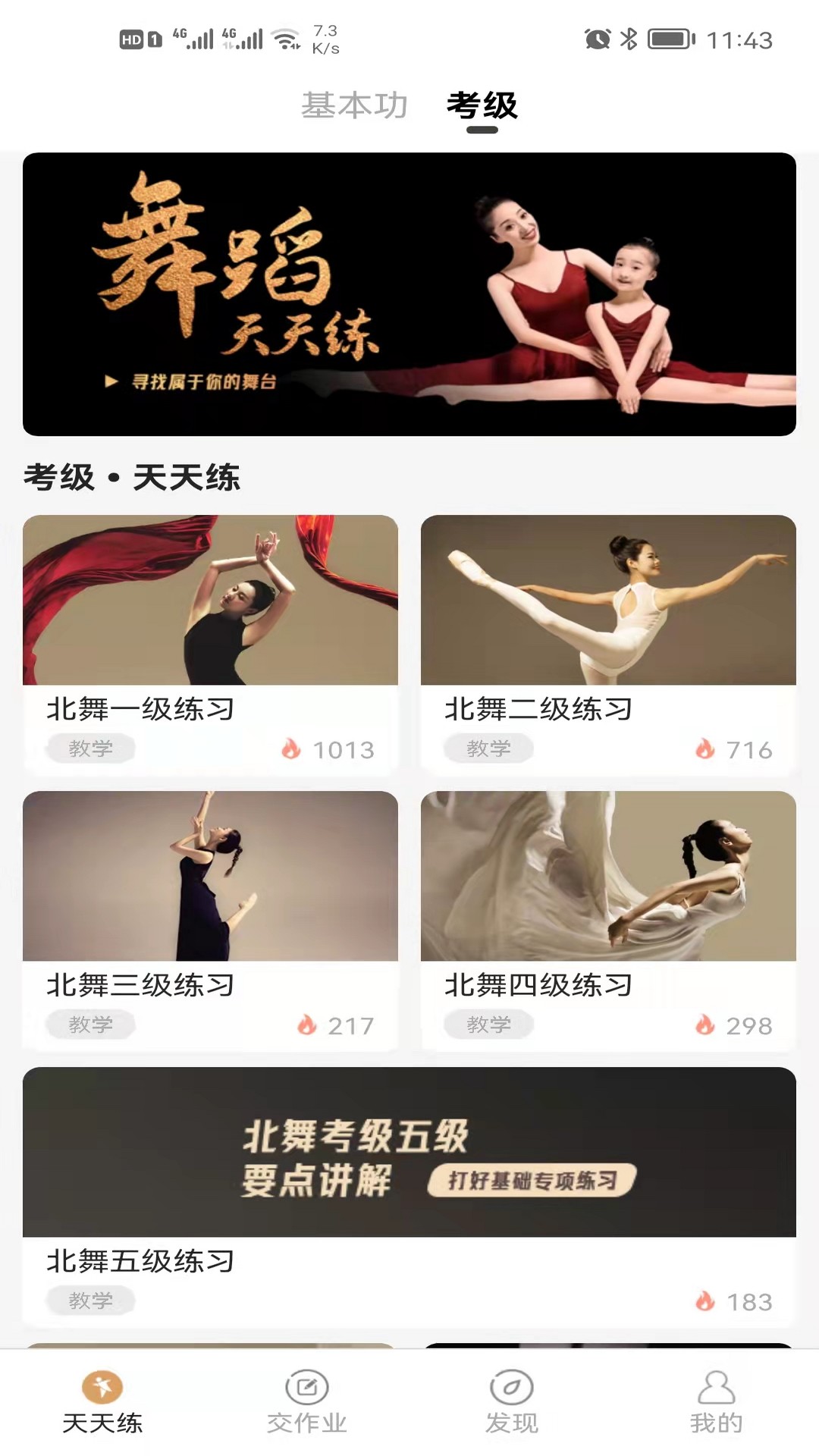View the 北舞四级练习 course
Viewport: 819px width, 1456px height.
(608, 919)
